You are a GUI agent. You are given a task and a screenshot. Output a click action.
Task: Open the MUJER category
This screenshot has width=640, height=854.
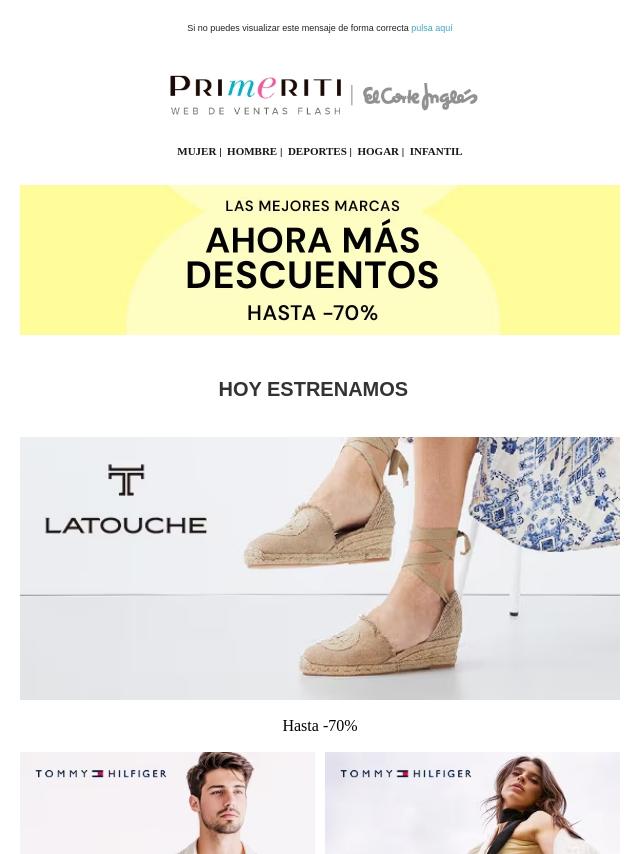(196, 151)
